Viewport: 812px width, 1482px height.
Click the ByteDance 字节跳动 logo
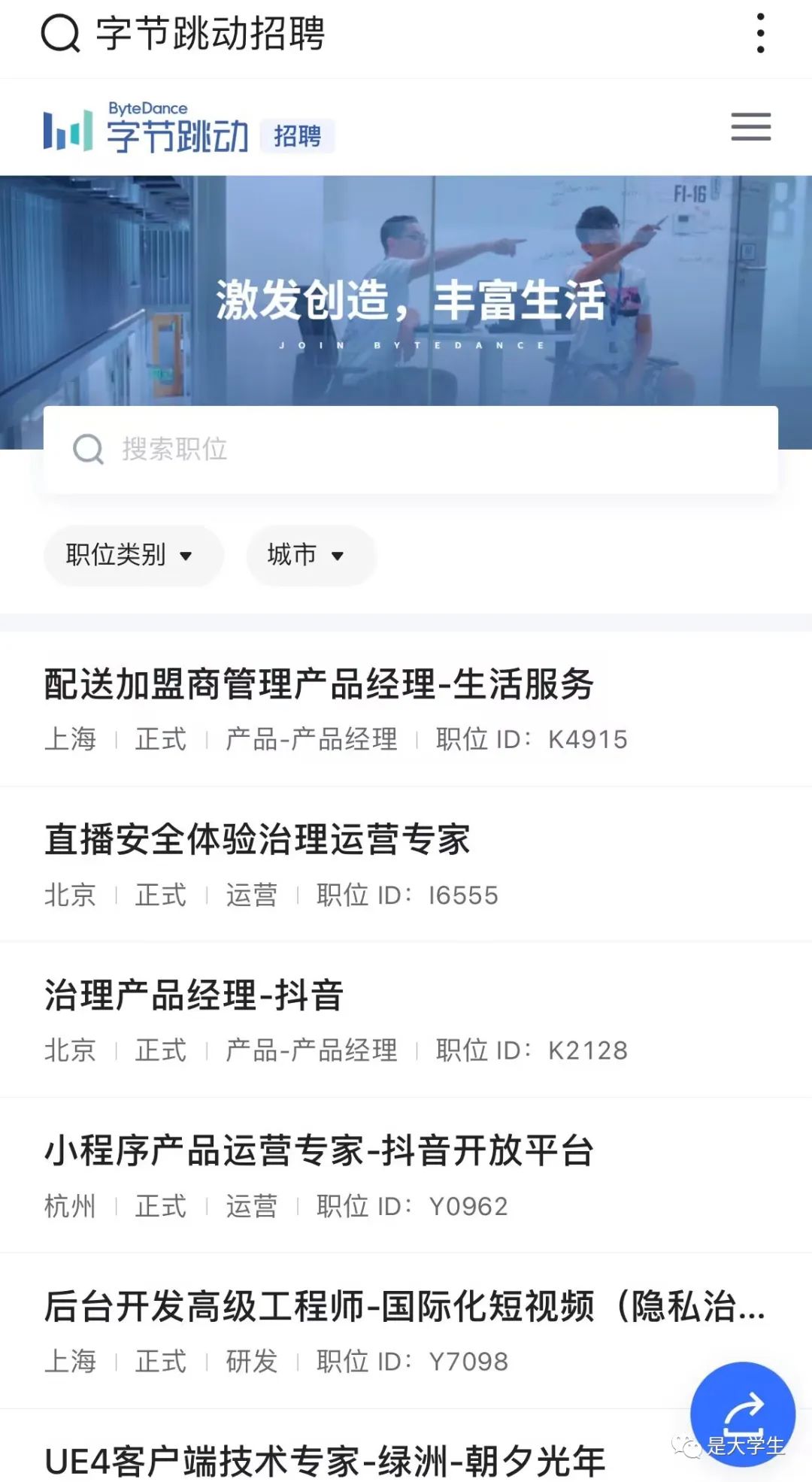click(x=147, y=126)
